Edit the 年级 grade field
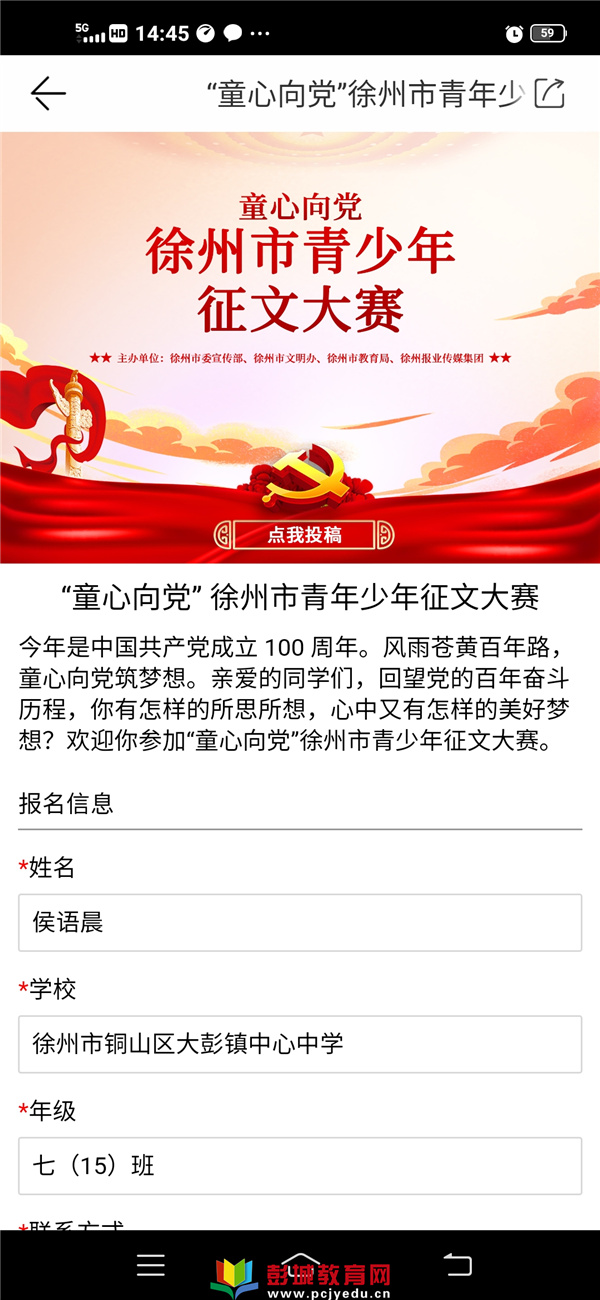Image resolution: width=600 pixels, height=1300 pixels. point(300,1165)
